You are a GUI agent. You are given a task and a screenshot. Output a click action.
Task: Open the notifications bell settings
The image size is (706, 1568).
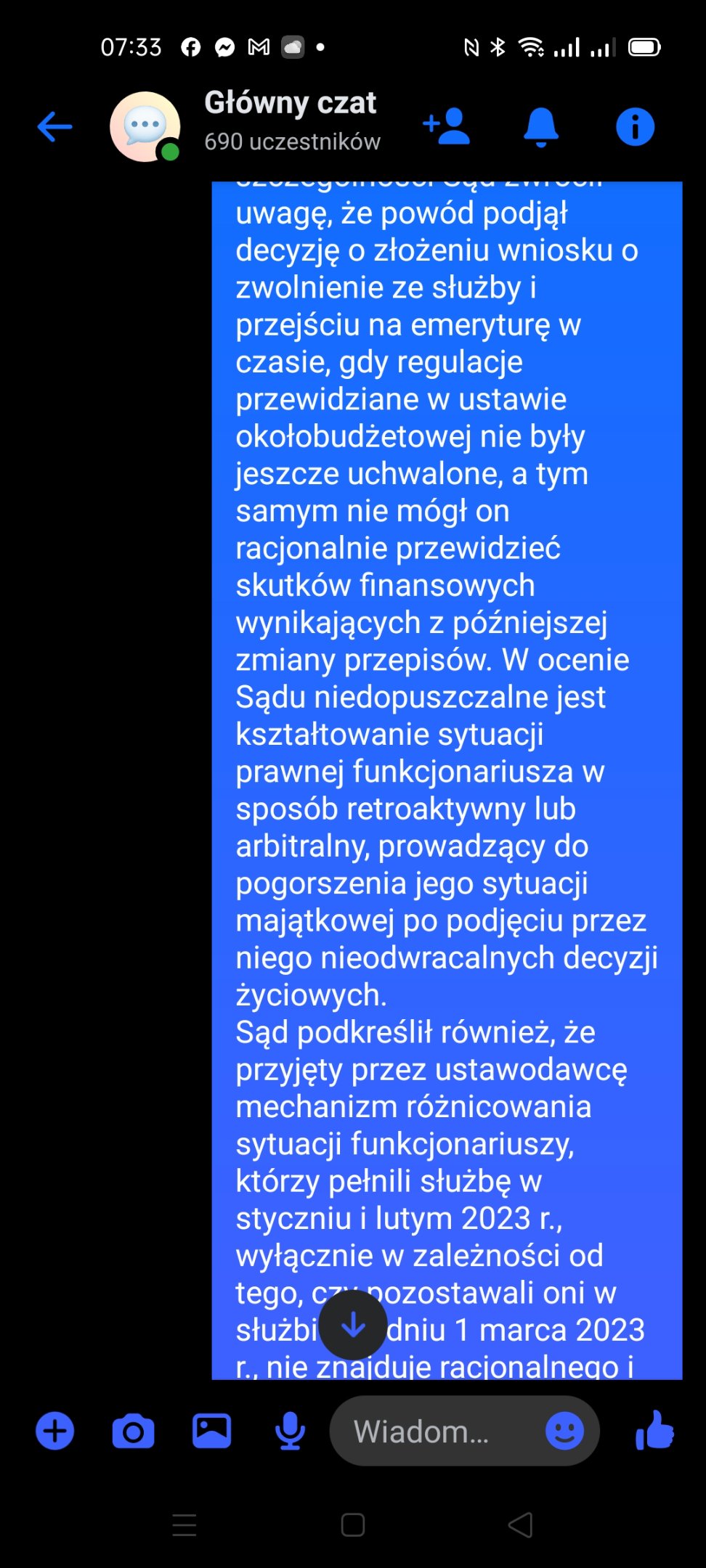pos(541,127)
